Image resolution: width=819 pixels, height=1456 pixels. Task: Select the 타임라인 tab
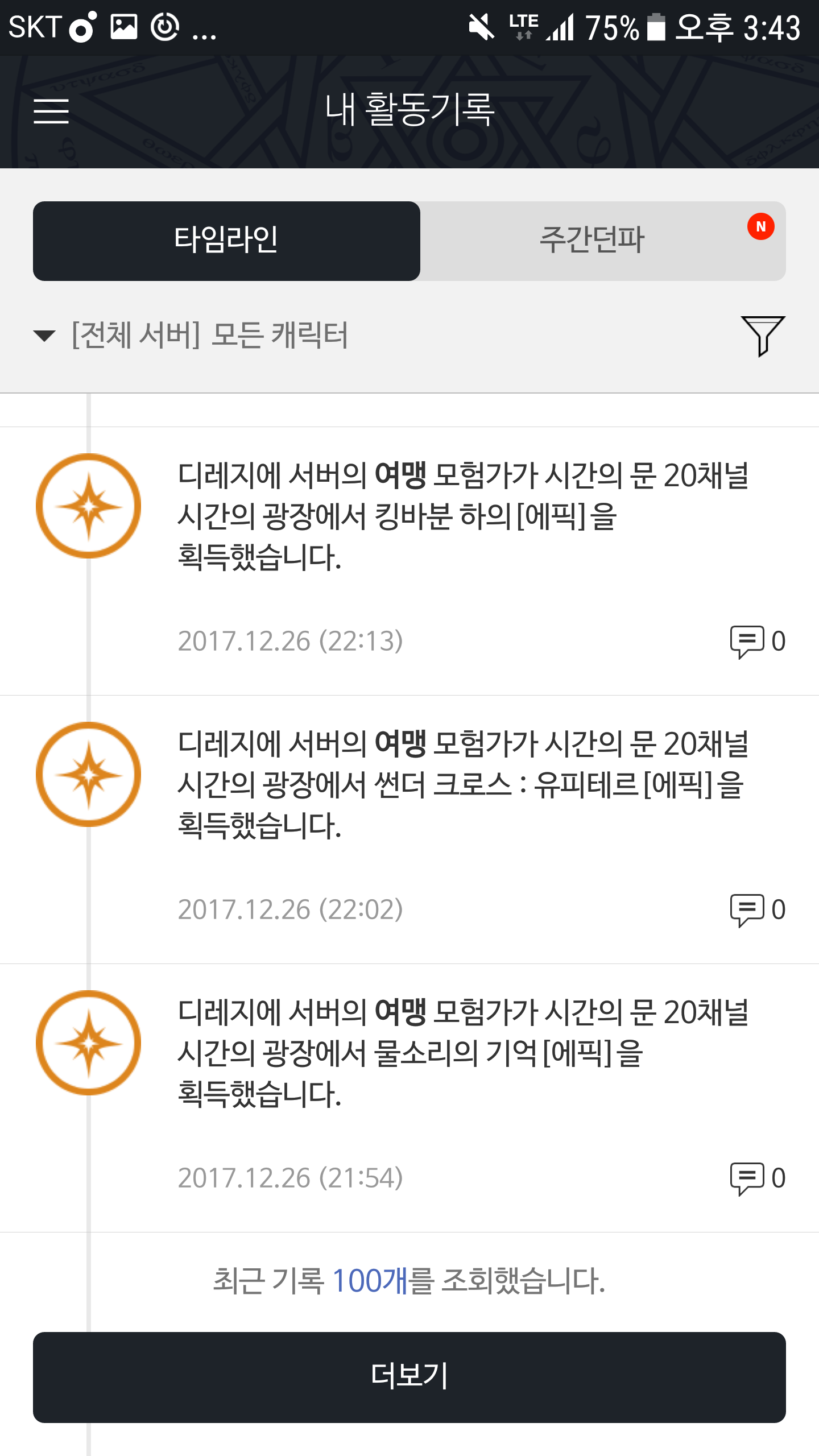click(226, 241)
